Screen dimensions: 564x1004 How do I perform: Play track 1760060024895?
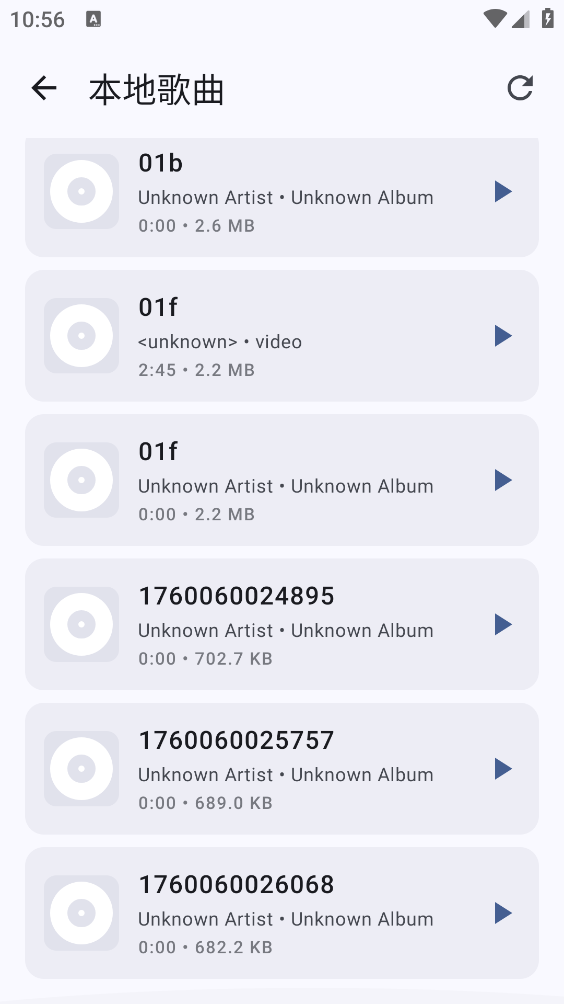click(x=503, y=624)
